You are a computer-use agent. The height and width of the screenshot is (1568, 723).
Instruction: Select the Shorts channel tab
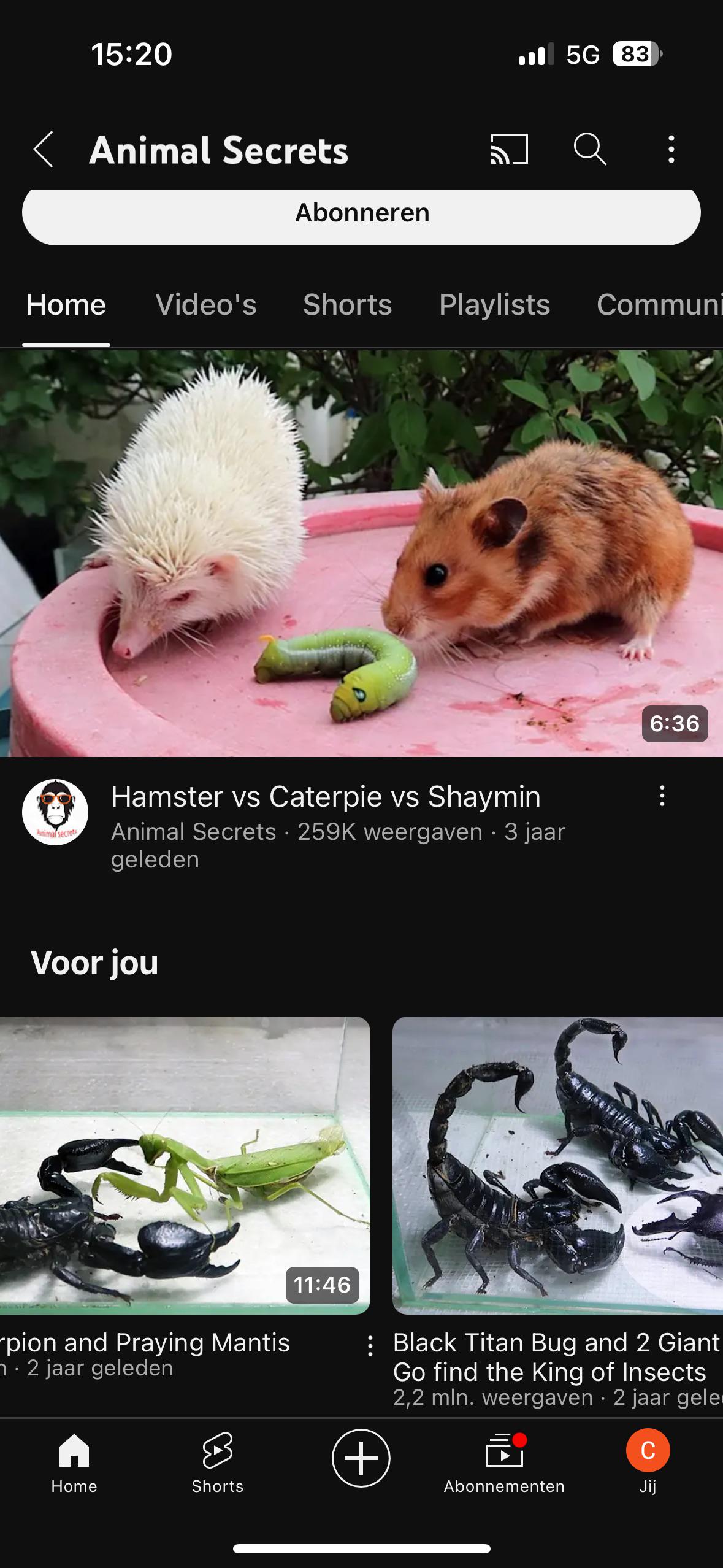point(347,305)
